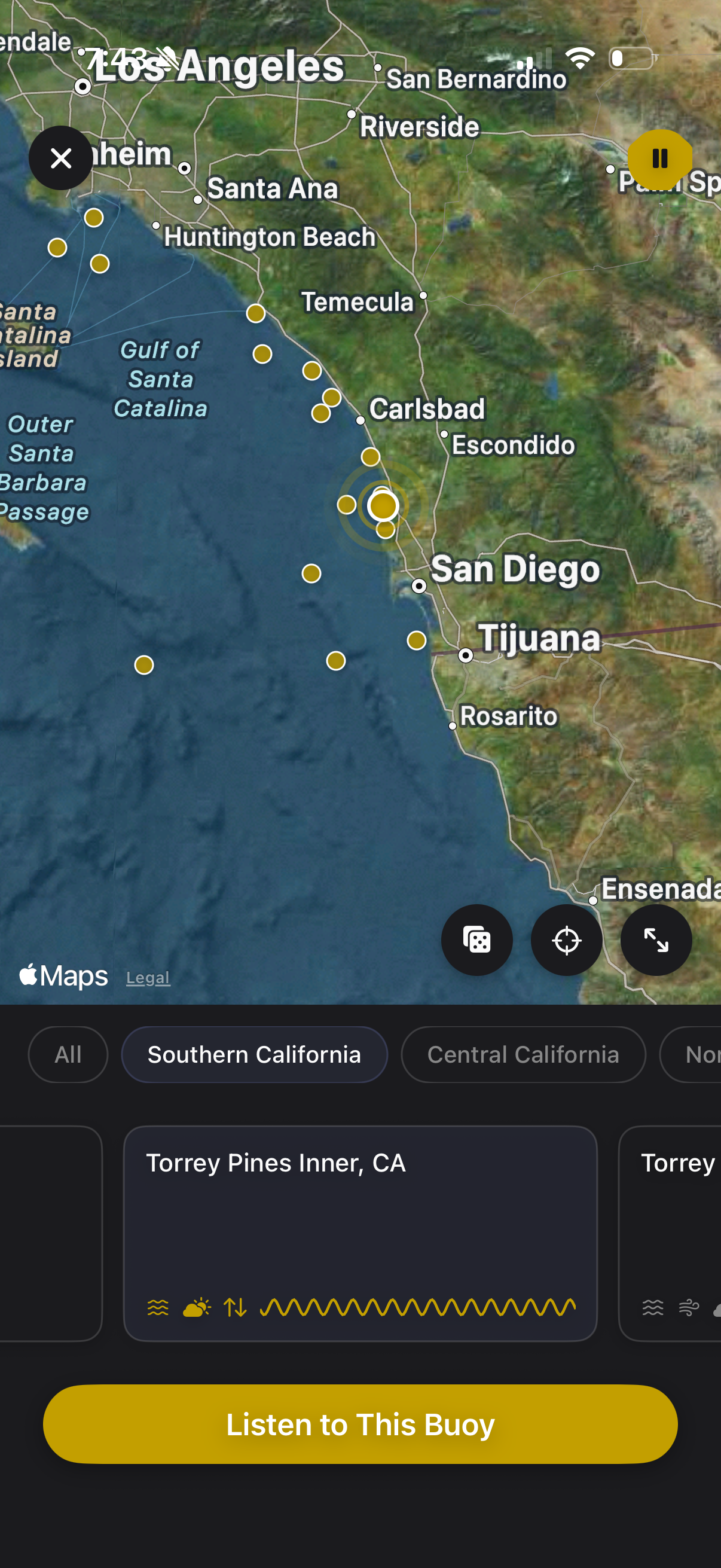Pick a random buoy with the dice icon
The width and height of the screenshot is (721, 1568).
(477, 939)
